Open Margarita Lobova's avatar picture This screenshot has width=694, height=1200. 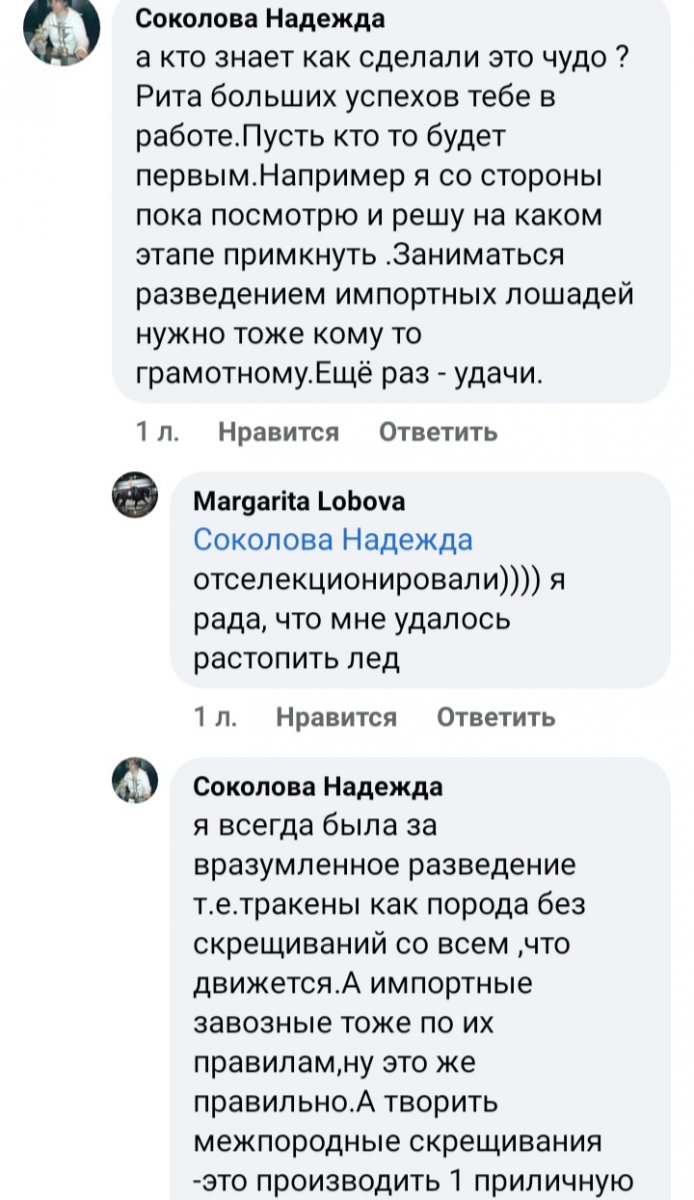tap(135, 495)
